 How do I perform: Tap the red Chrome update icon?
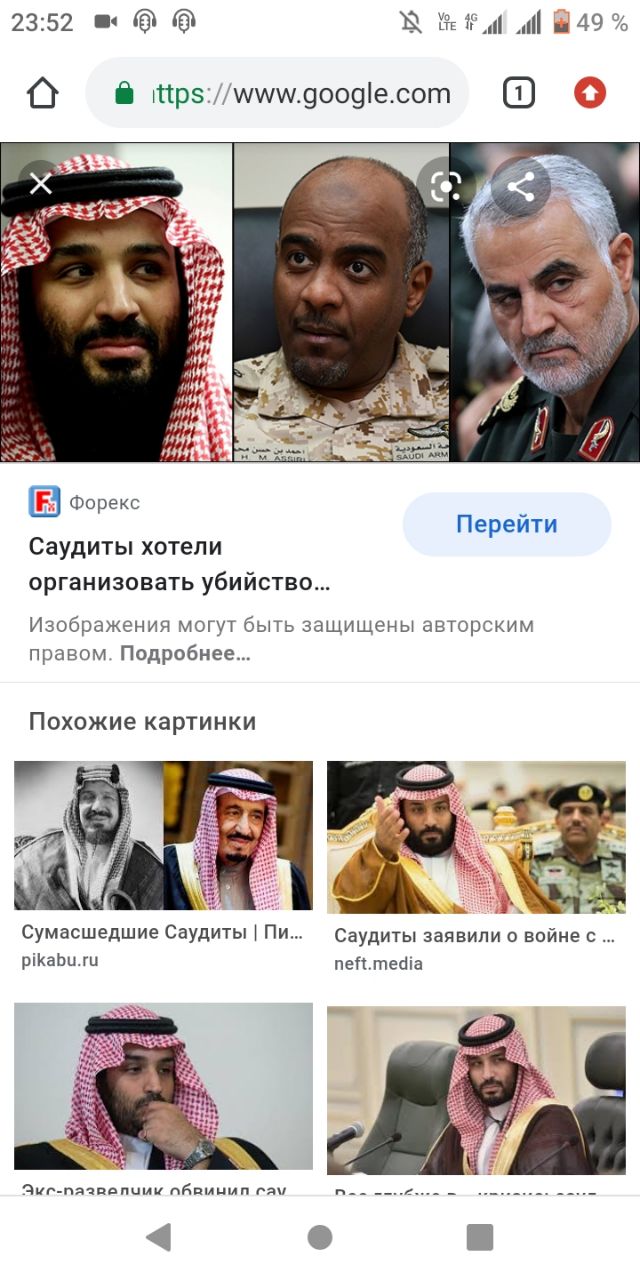coord(590,94)
